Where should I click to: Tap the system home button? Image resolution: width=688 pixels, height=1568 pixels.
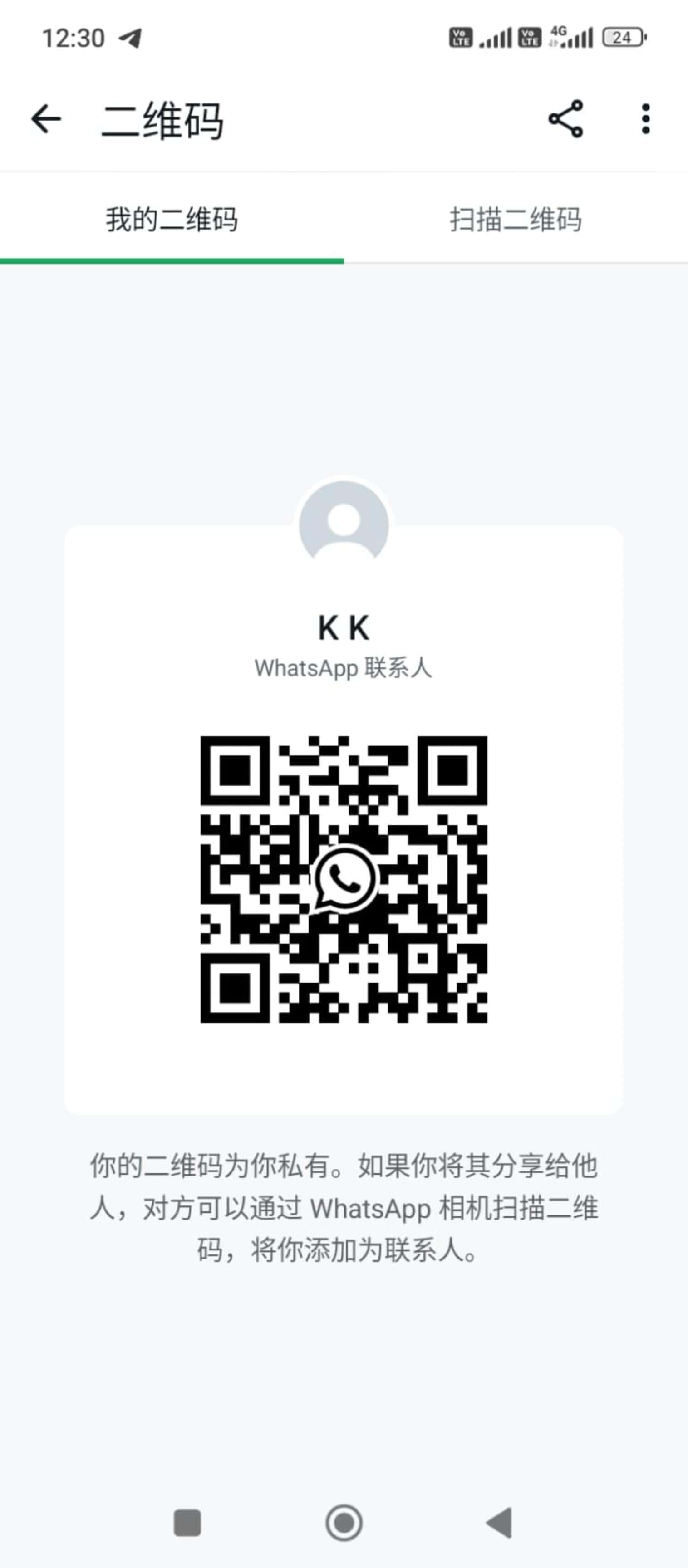pos(344,1523)
